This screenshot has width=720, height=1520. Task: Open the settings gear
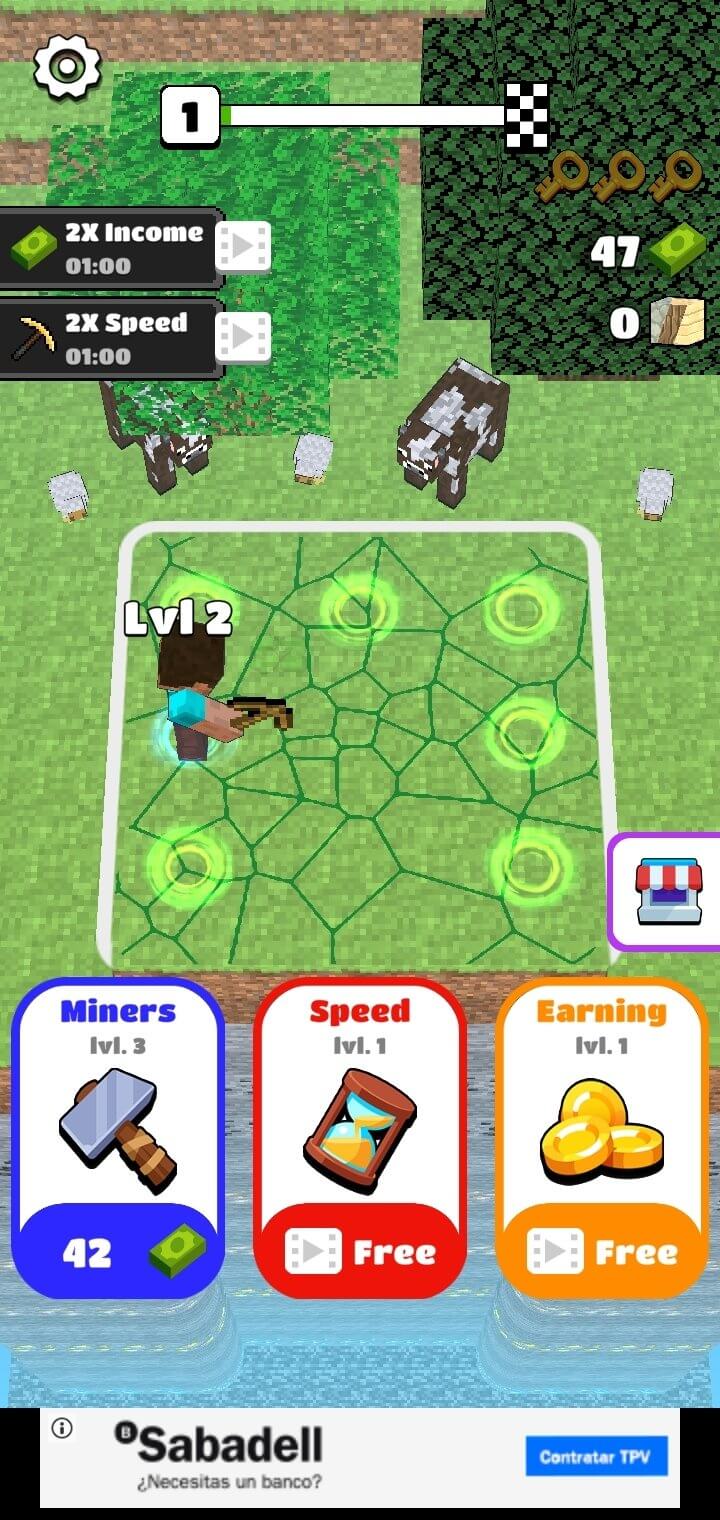(67, 66)
